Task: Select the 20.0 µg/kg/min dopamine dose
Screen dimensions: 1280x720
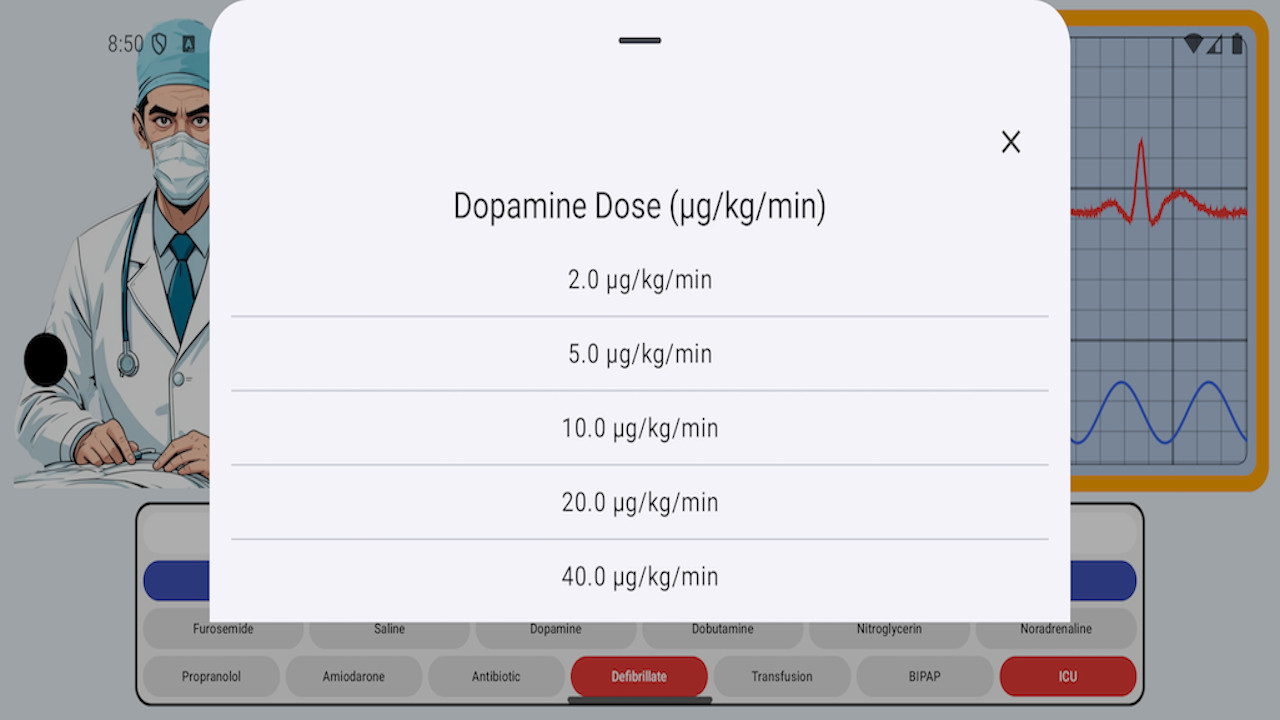Action: (x=640, y=502)
